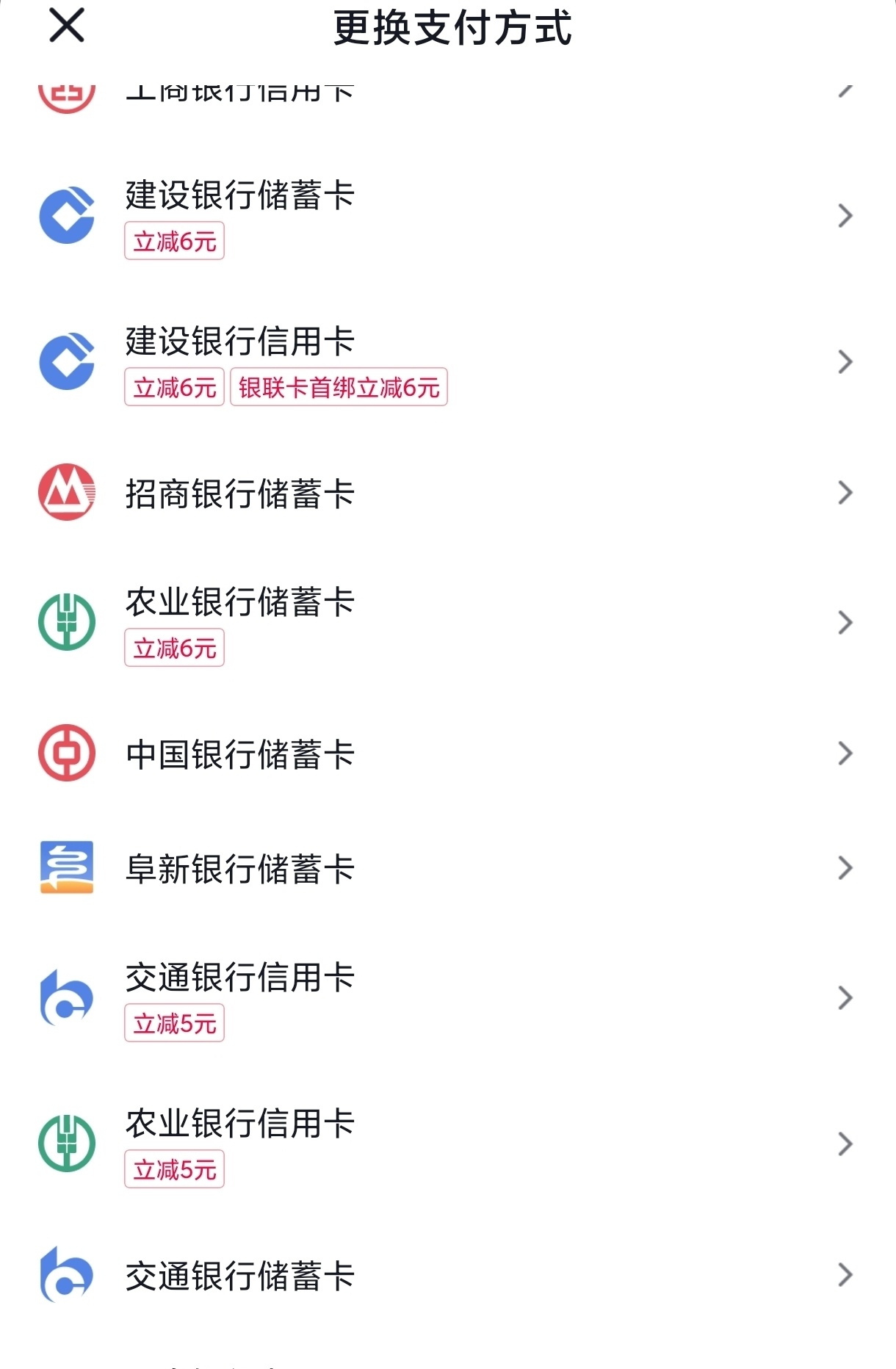Choose 阜新银行储蓄卡 payment method
This screenshot has height=1369, width=896.
(x=239, y=869)
